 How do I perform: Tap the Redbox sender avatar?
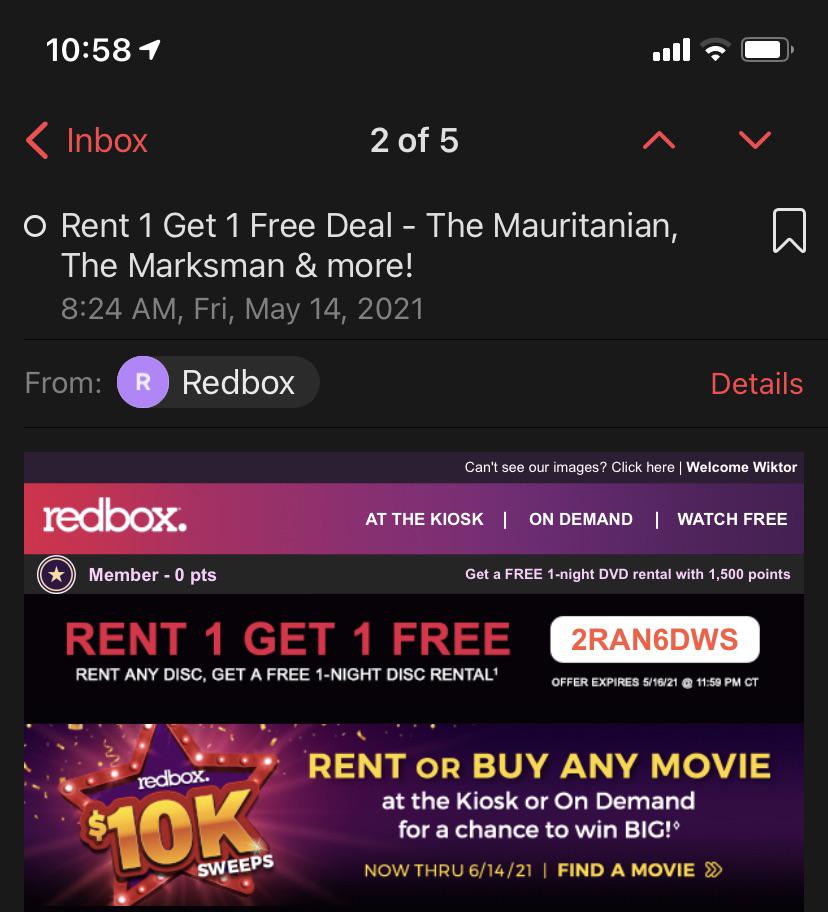point(141,382)
